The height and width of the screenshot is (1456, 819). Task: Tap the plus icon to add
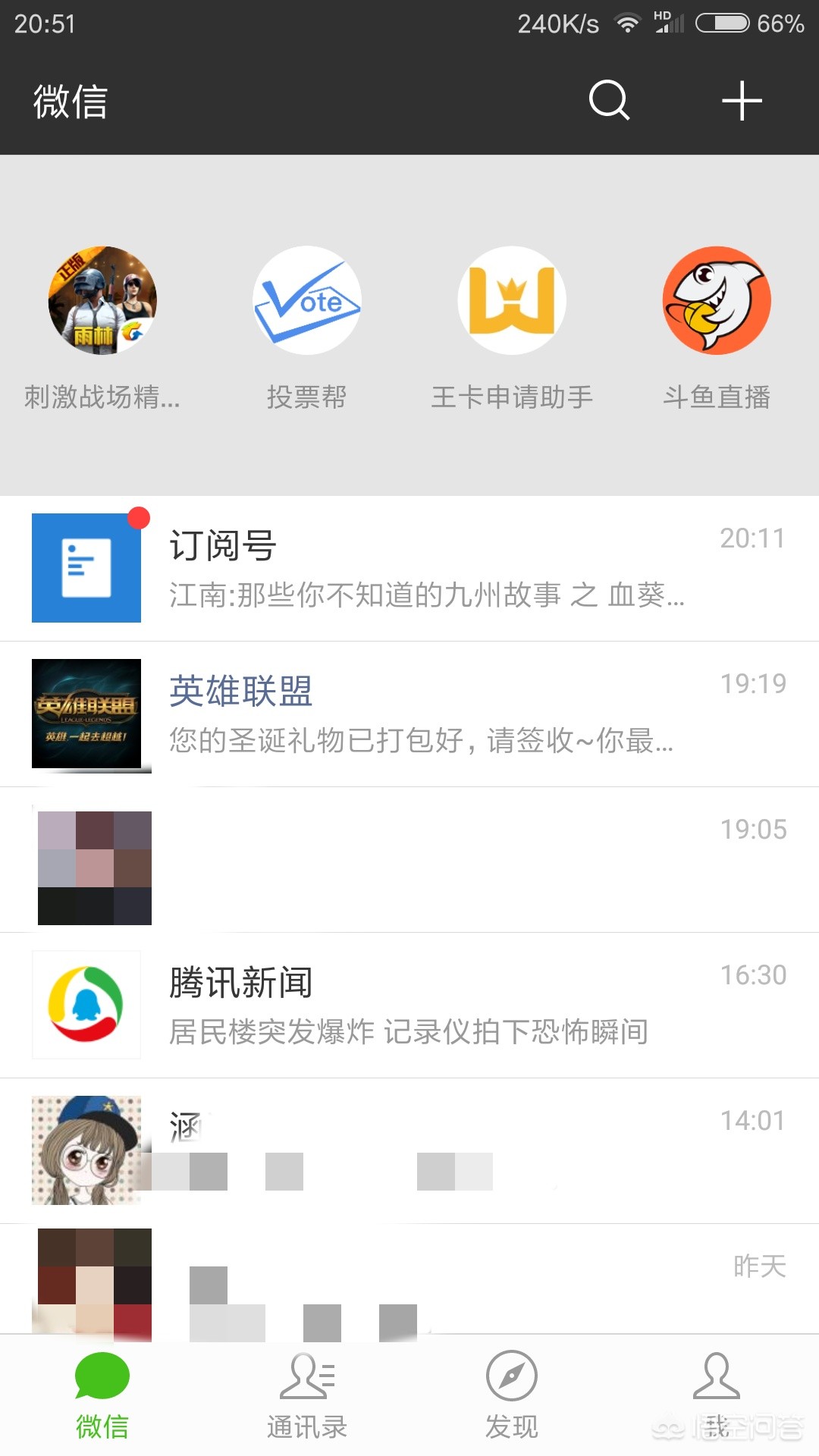741,100
